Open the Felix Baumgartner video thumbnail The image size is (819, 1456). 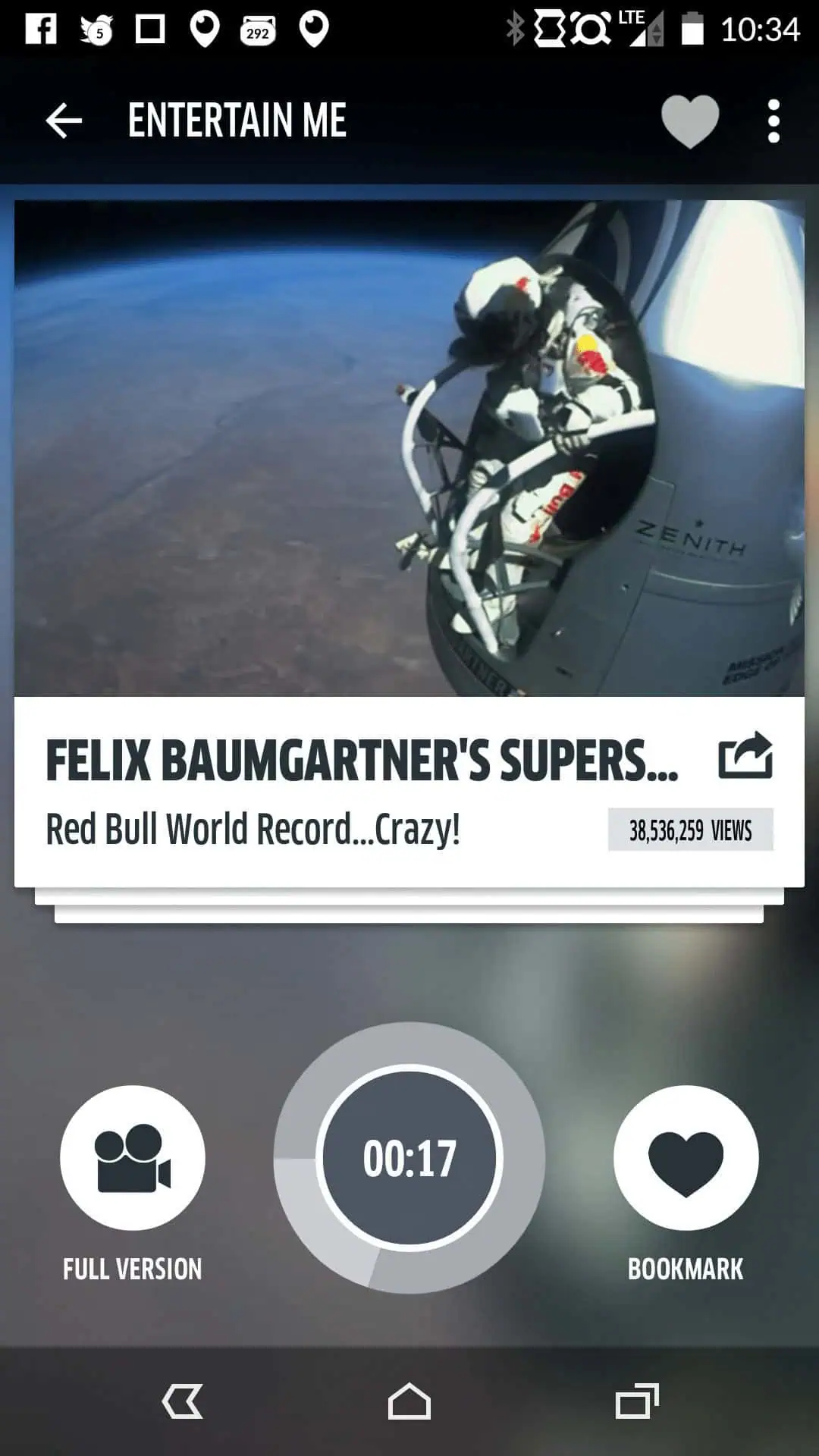tap(409, 448)
